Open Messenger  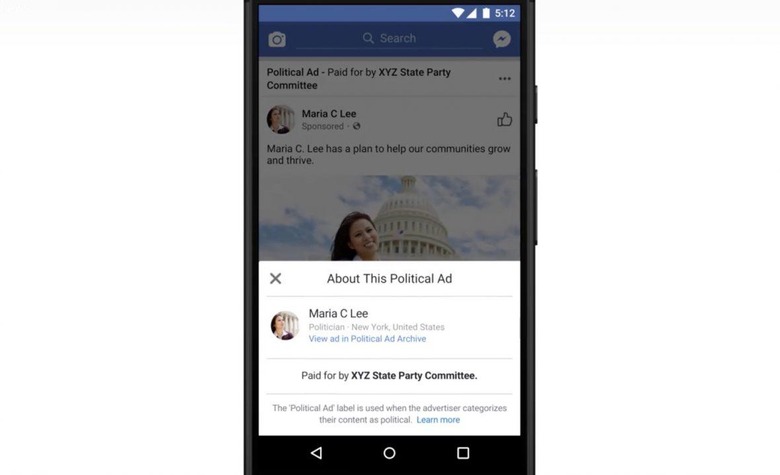pyautogui.click(x=502, y=39)
